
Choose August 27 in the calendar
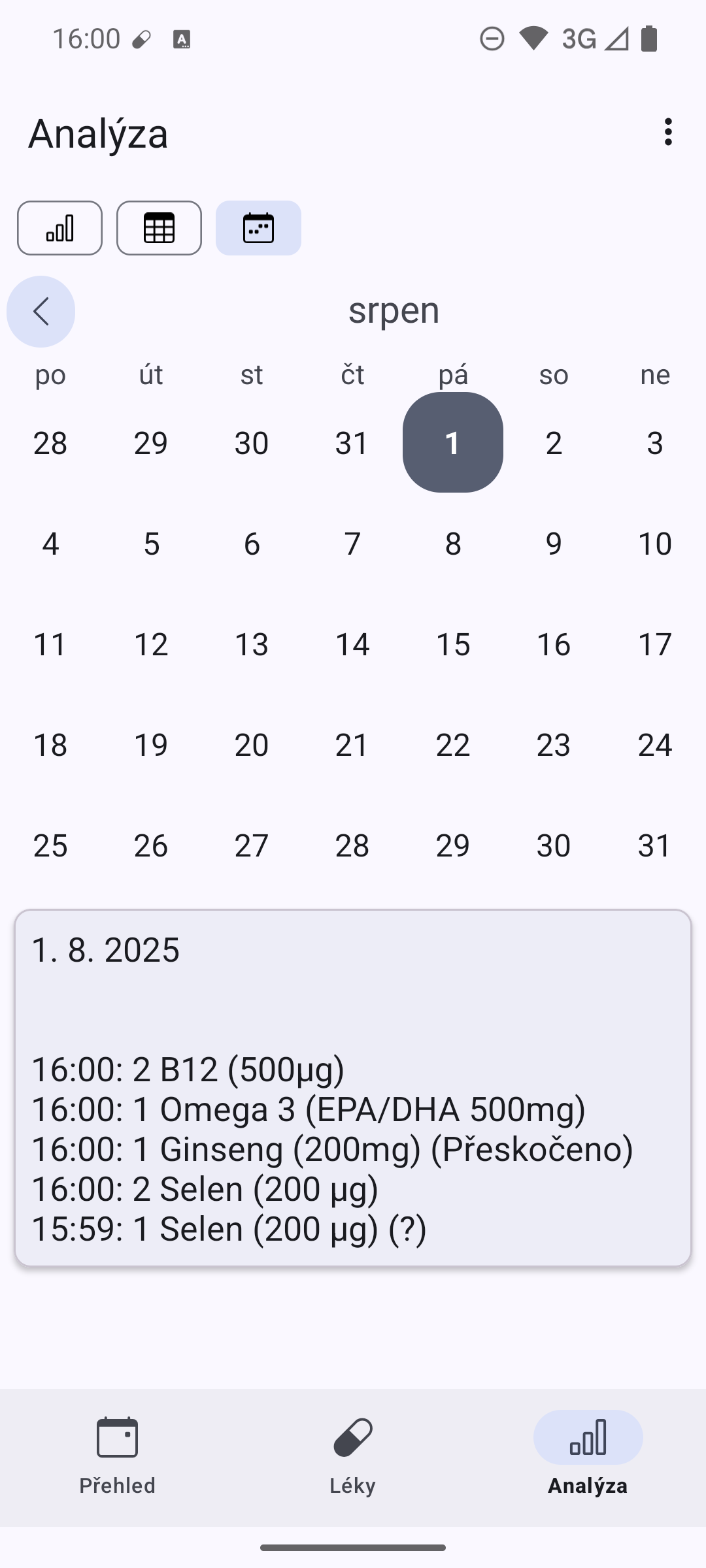(252, 845)
